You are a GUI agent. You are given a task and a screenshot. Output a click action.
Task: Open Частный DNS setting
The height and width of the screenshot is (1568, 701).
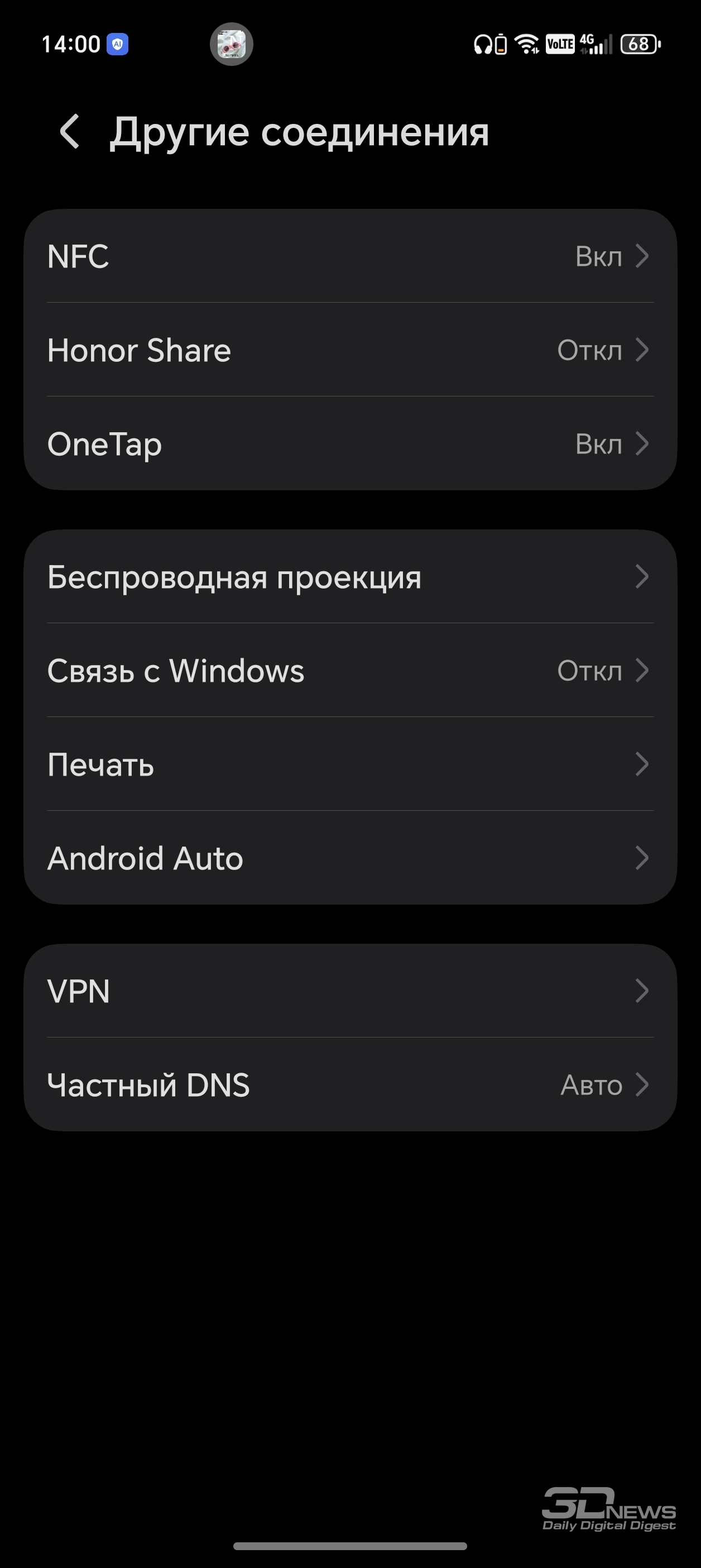pos(350,1084)
